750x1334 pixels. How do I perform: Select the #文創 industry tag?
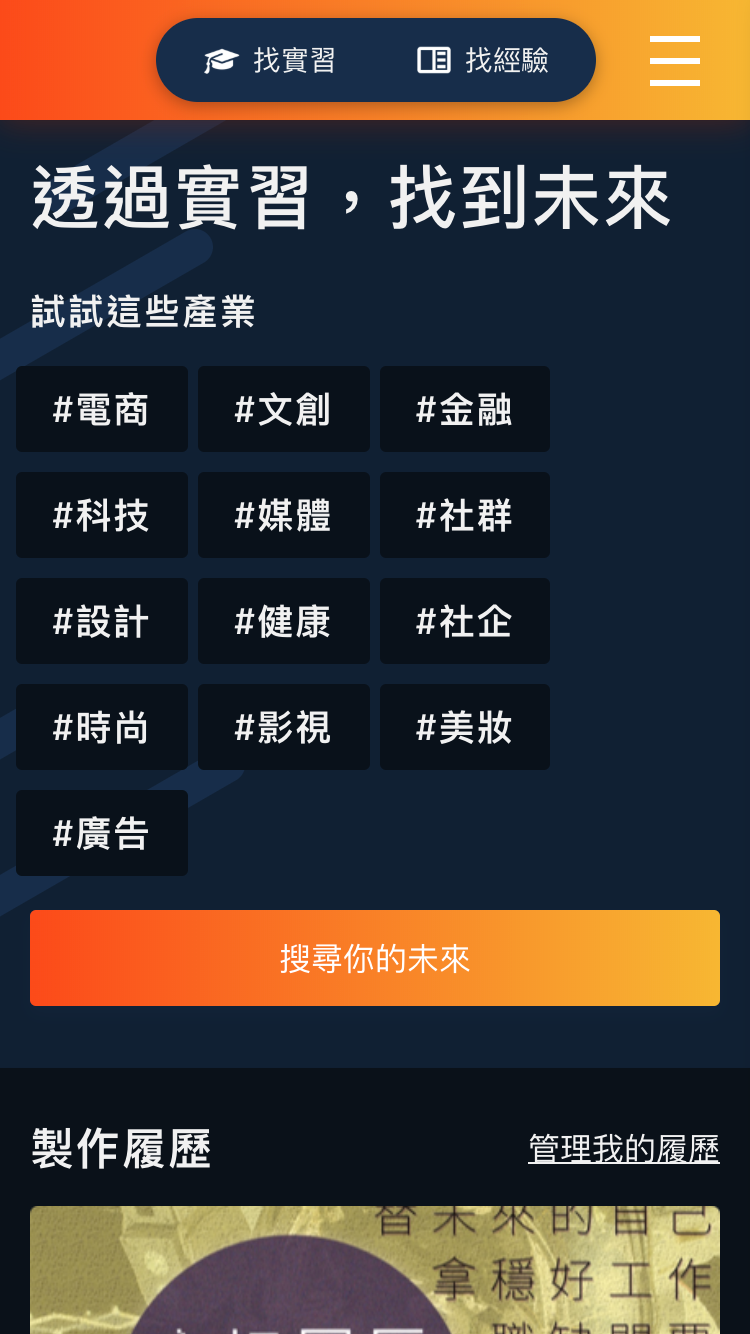284,409
